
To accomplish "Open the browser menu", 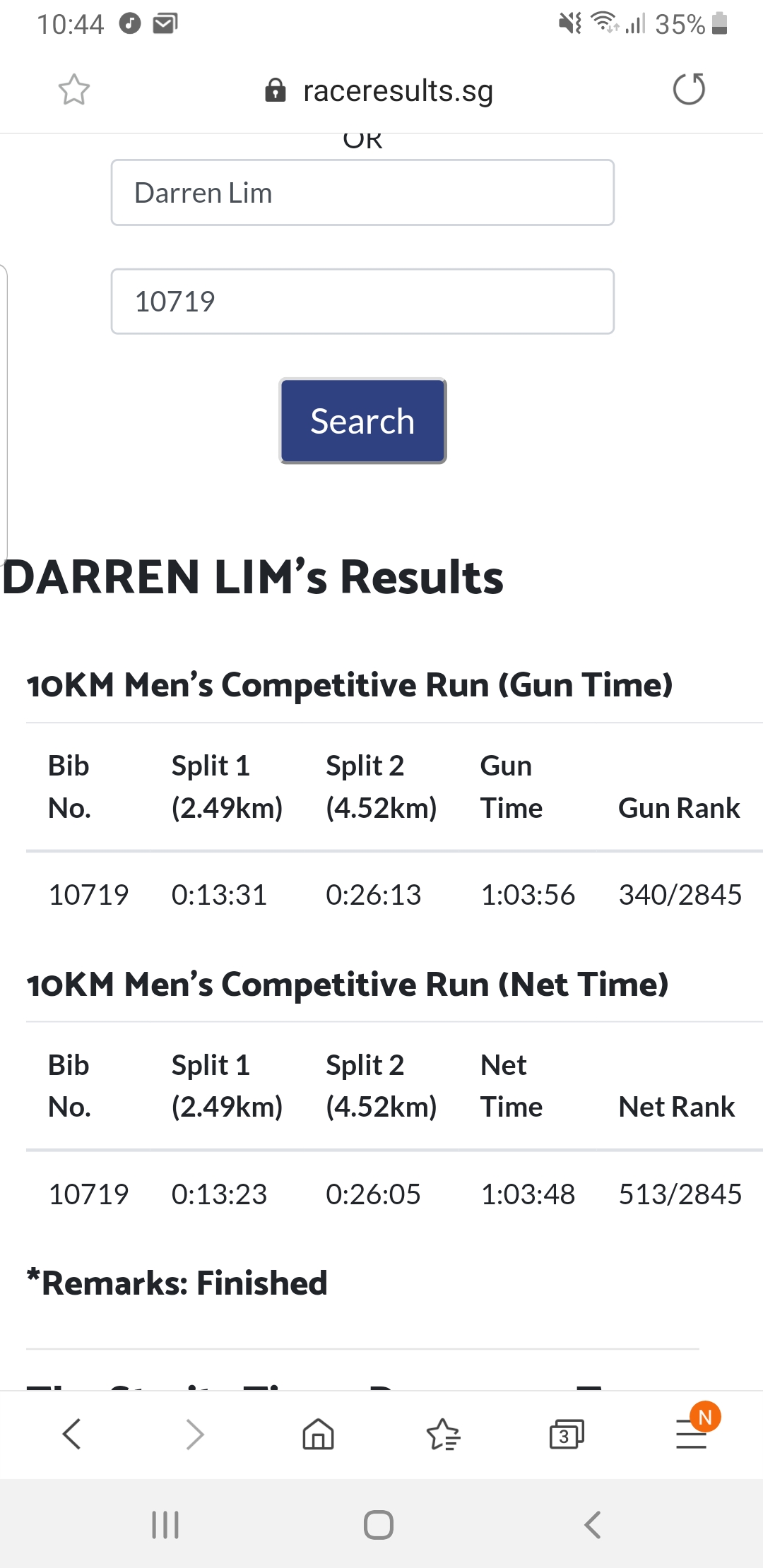I will pos(691,1435).
